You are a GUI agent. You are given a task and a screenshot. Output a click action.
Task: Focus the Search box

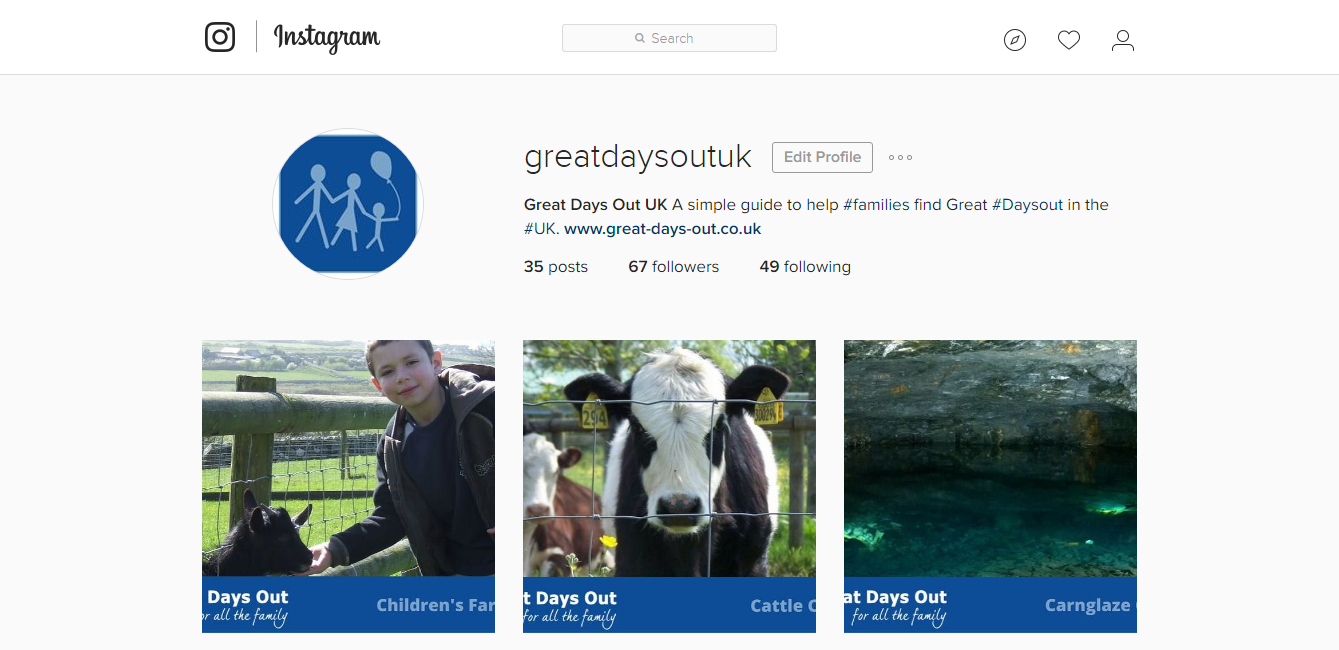coord(669,38)
